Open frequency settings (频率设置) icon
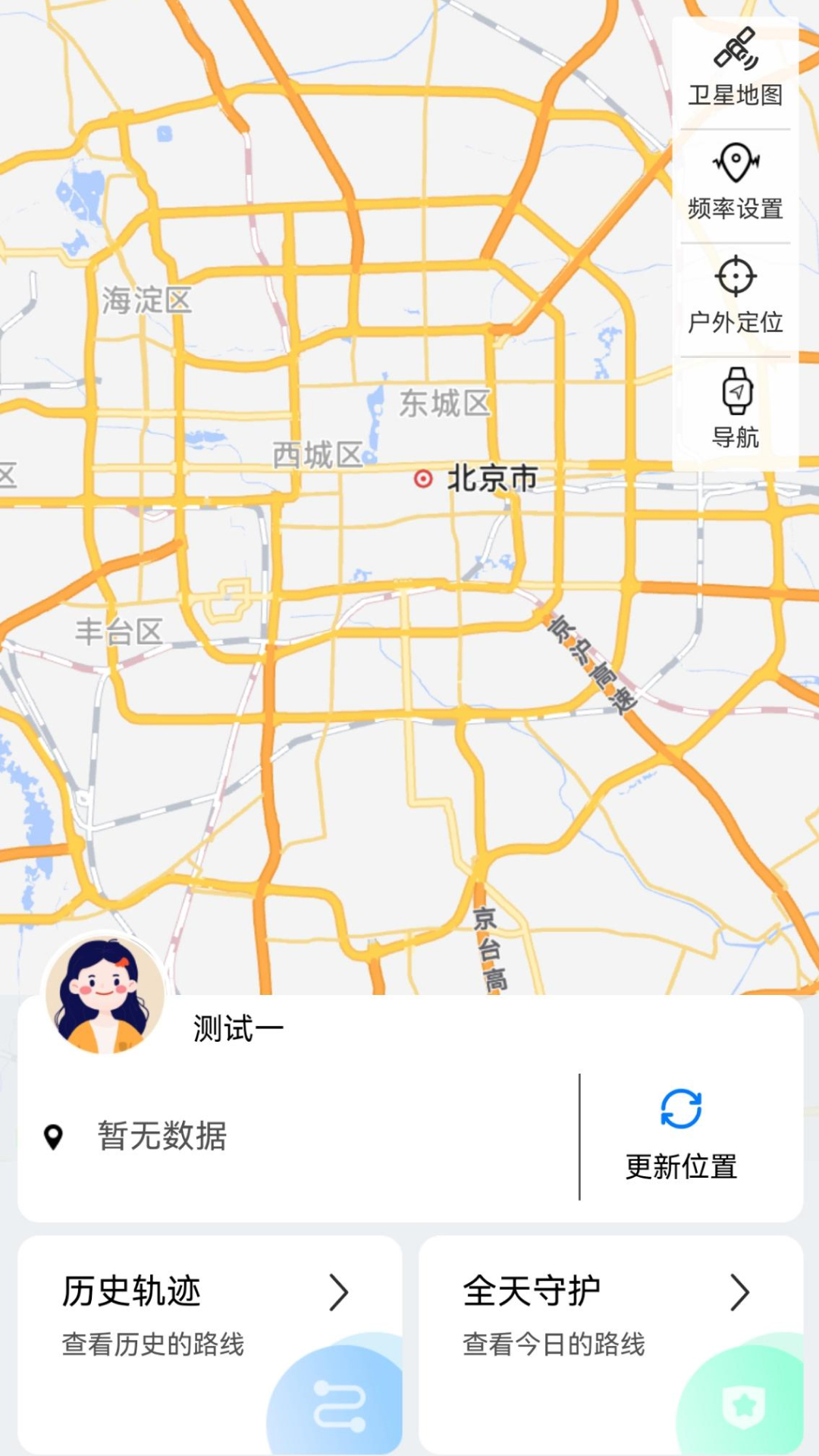This screenshot has height=1456, width=819. coord(733,162)
